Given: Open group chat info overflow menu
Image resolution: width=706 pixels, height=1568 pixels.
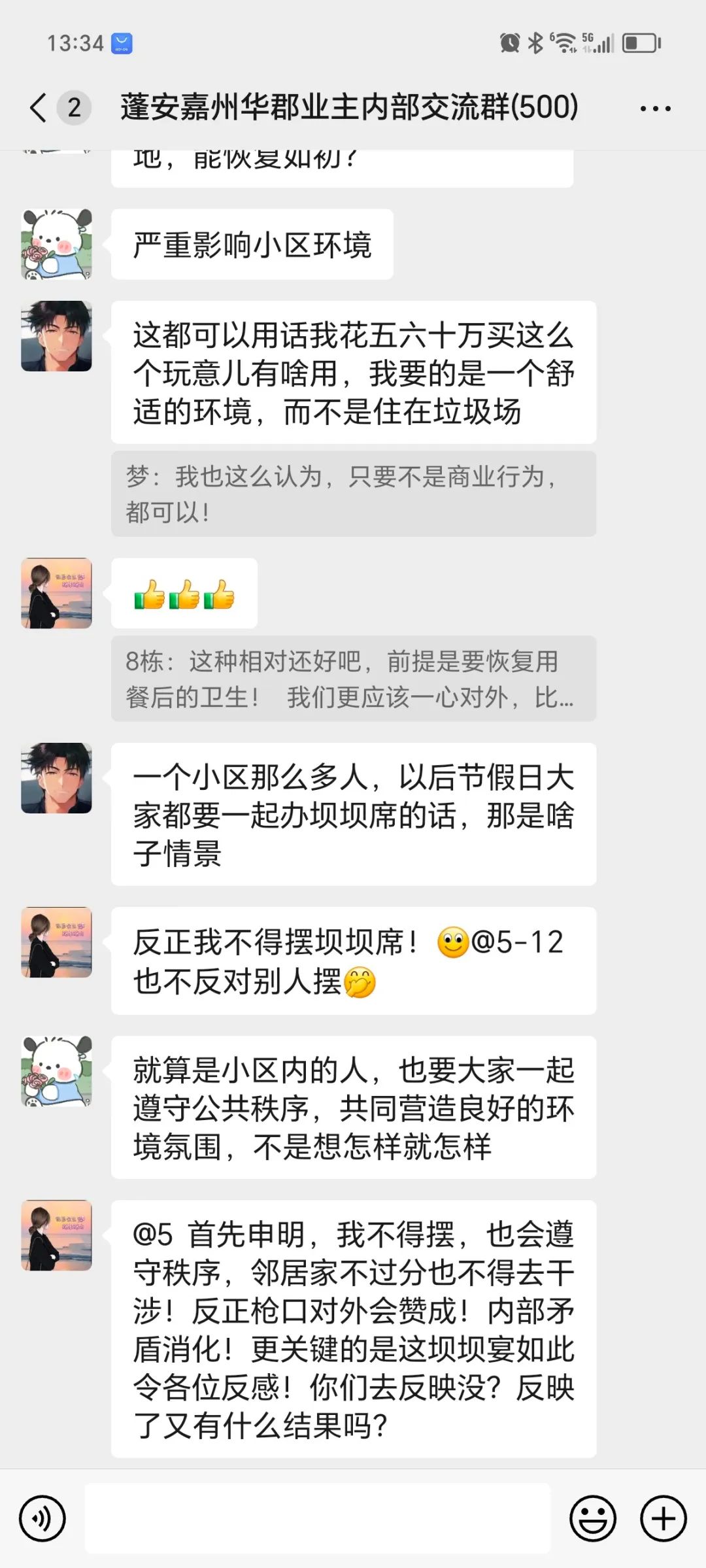Looking at the screenshot, I should 655,109.
